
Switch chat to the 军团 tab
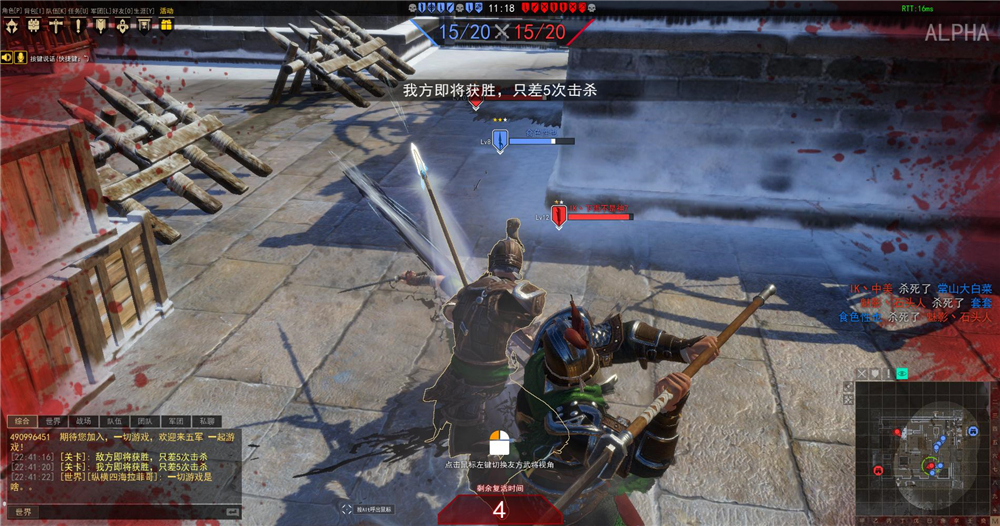[176, 421]
